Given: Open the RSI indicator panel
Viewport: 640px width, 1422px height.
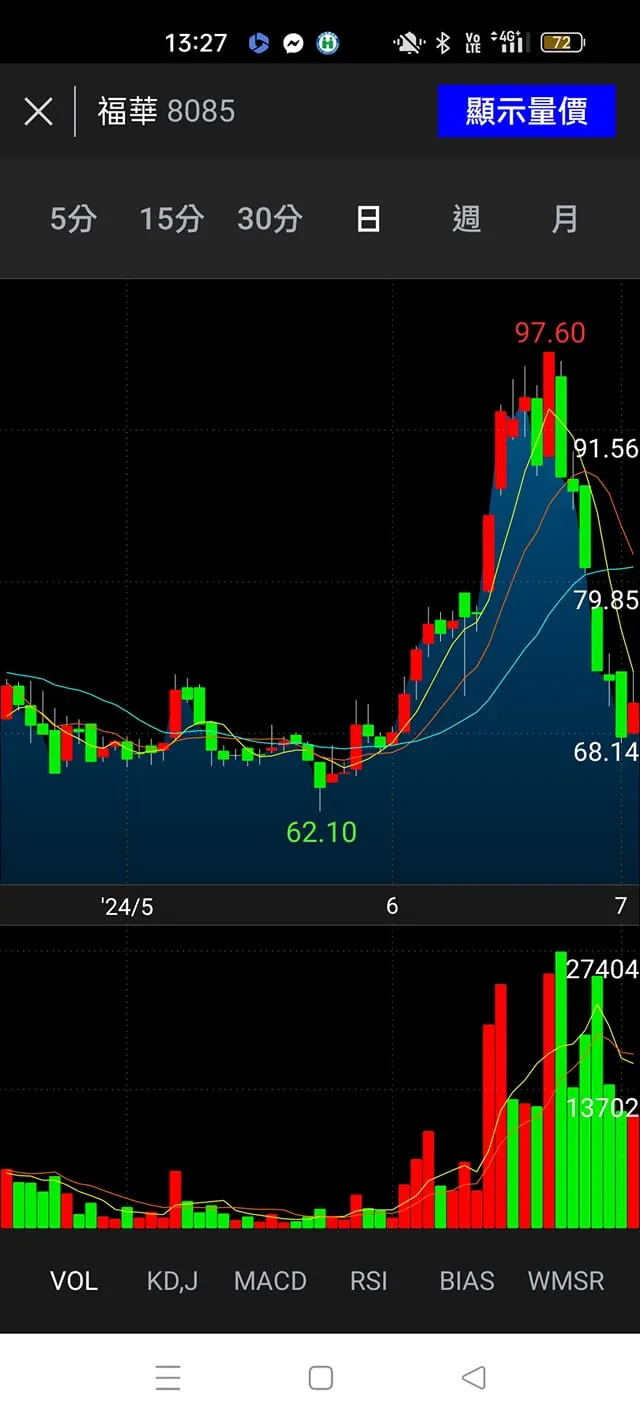Looking at the screenshot, I should pos(368,1281).
